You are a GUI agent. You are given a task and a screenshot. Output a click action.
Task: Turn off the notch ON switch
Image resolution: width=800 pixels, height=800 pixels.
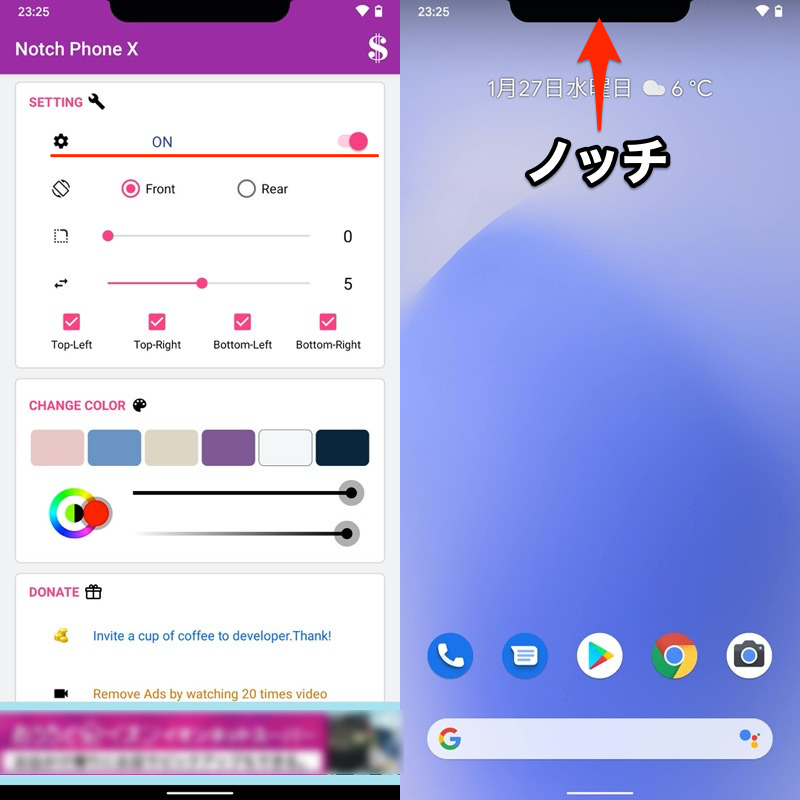tap(353, 142)
